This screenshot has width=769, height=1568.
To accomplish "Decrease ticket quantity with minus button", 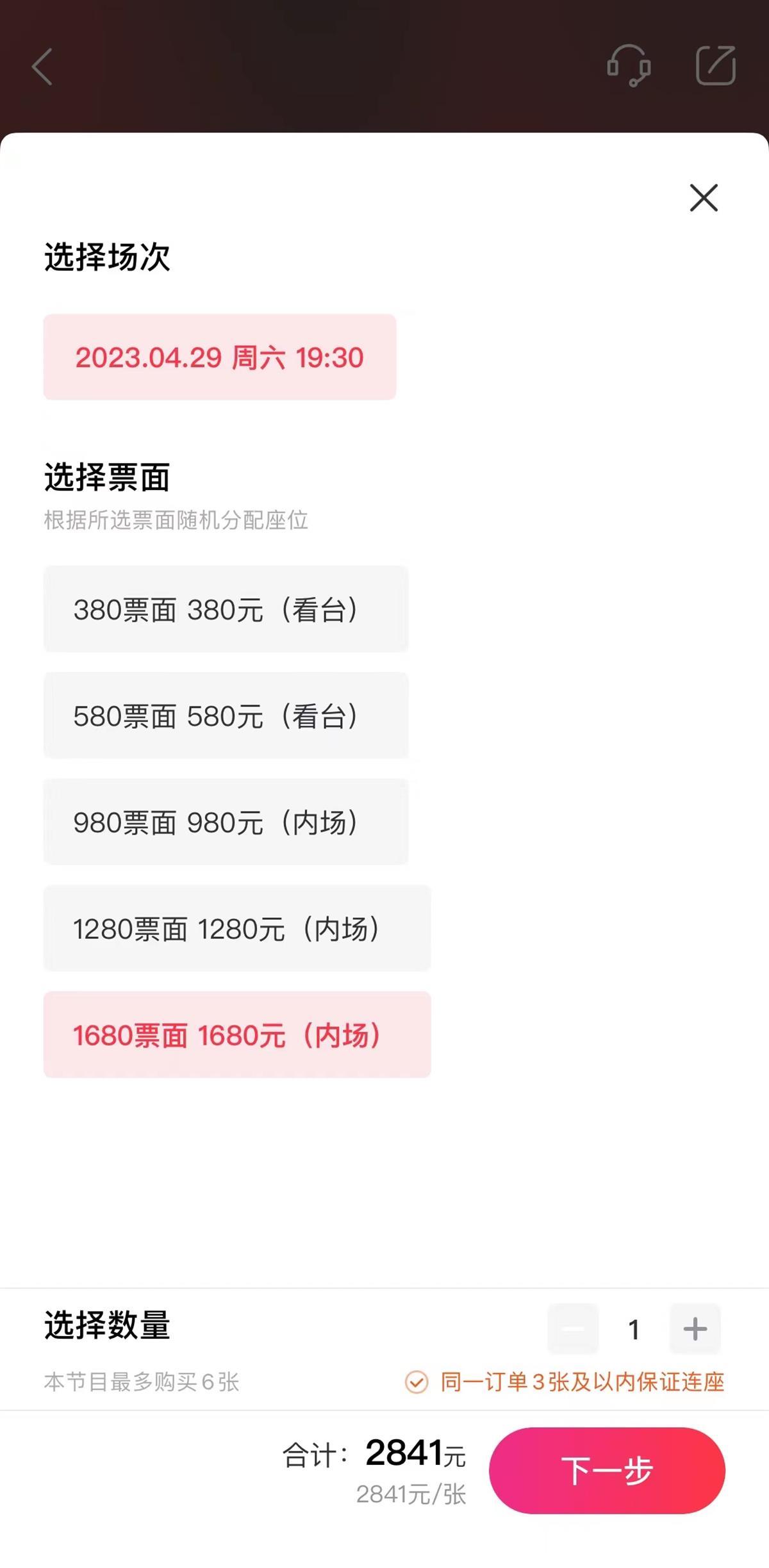I will point(573,1329).
